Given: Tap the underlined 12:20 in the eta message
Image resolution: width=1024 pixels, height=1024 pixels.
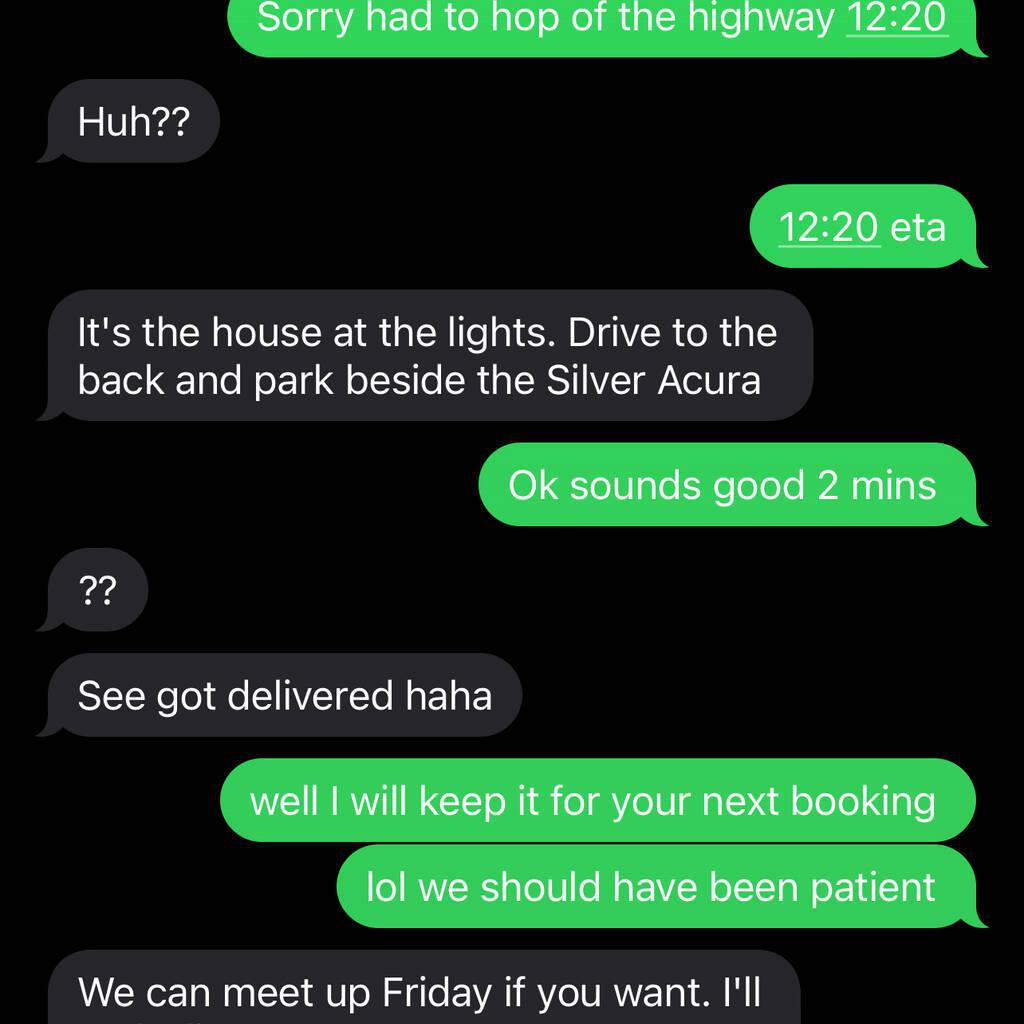Looking at the screenshot, I should [x=828, y=228].
